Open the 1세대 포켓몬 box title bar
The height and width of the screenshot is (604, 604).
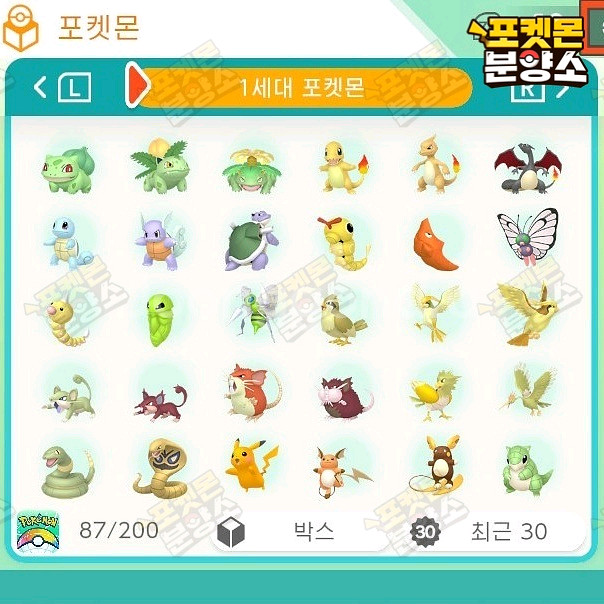coord(302,88)
